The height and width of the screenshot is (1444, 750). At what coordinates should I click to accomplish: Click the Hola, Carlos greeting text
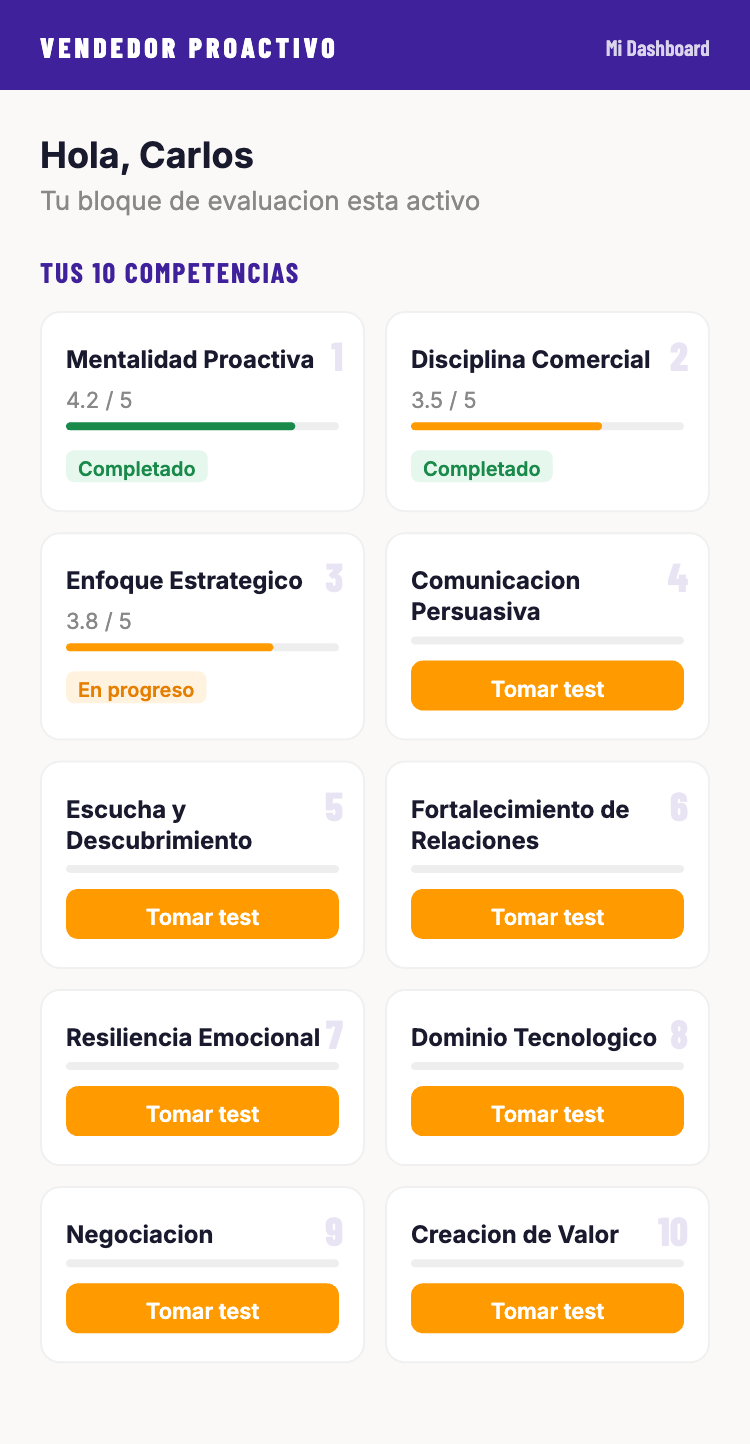tap(146, 156)
